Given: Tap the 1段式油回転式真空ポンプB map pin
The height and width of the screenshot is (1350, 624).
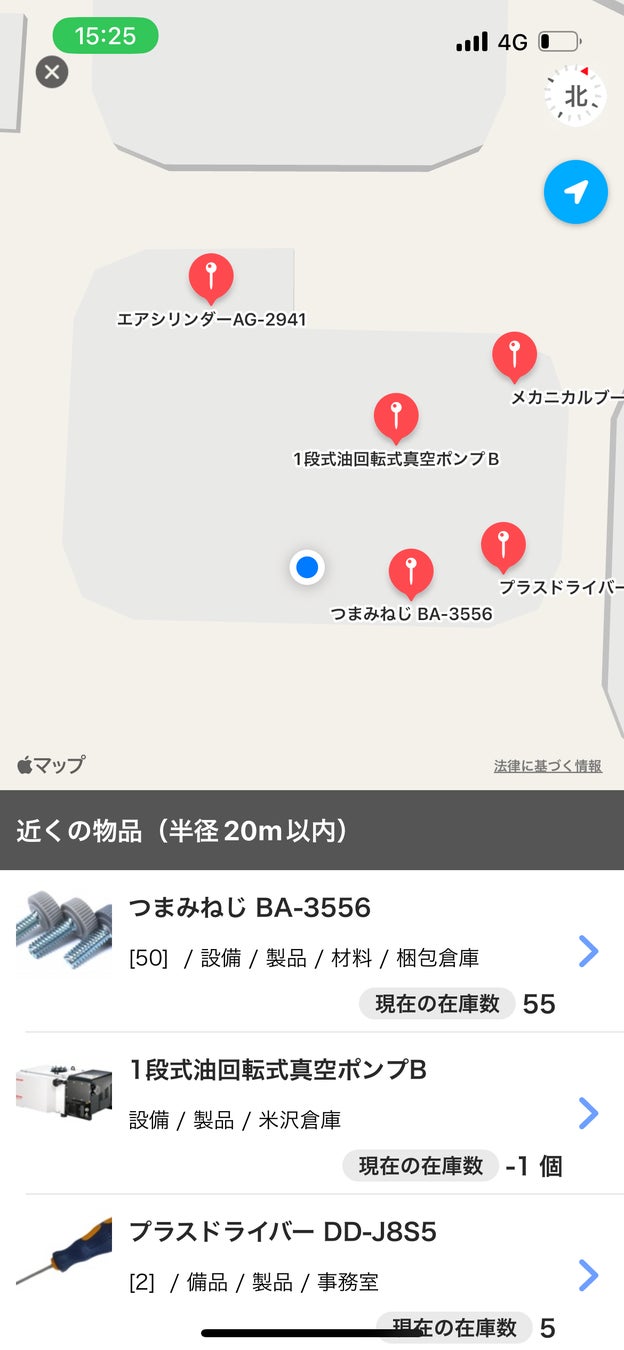Looking at the screenshot, I should tap(396, 416).
